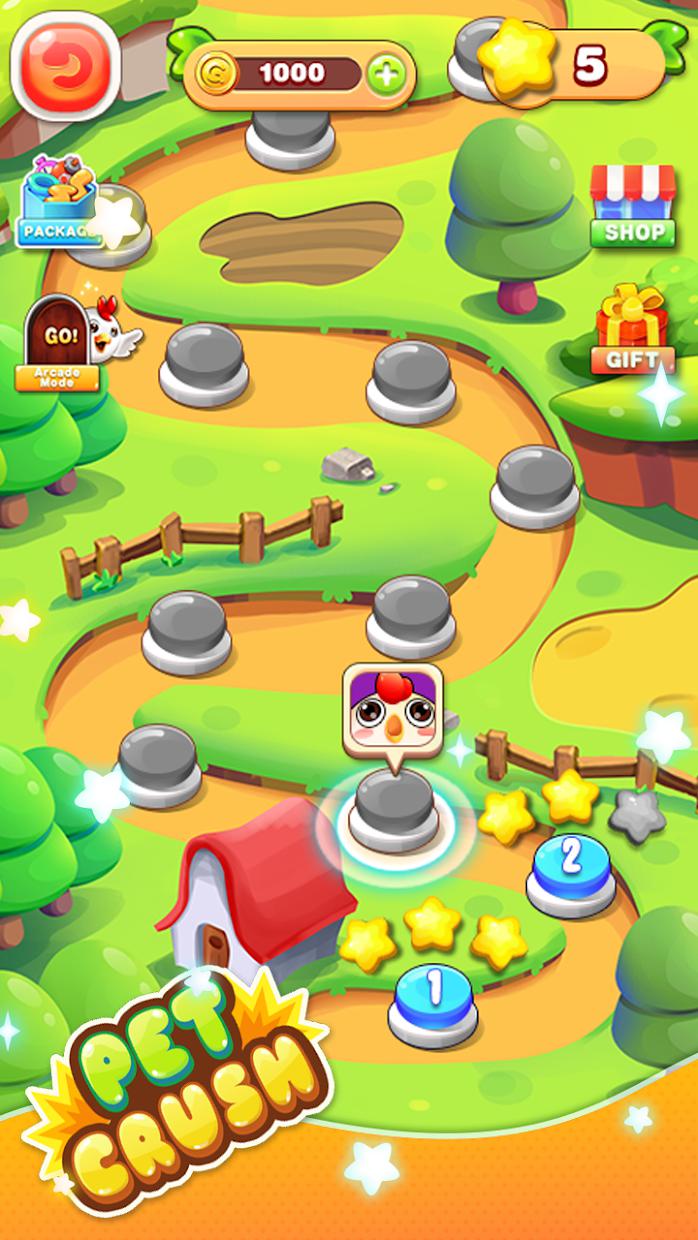Add more coins with the plus button
The width and height of the screenshot is (698, 1240).
click(386, 74)
